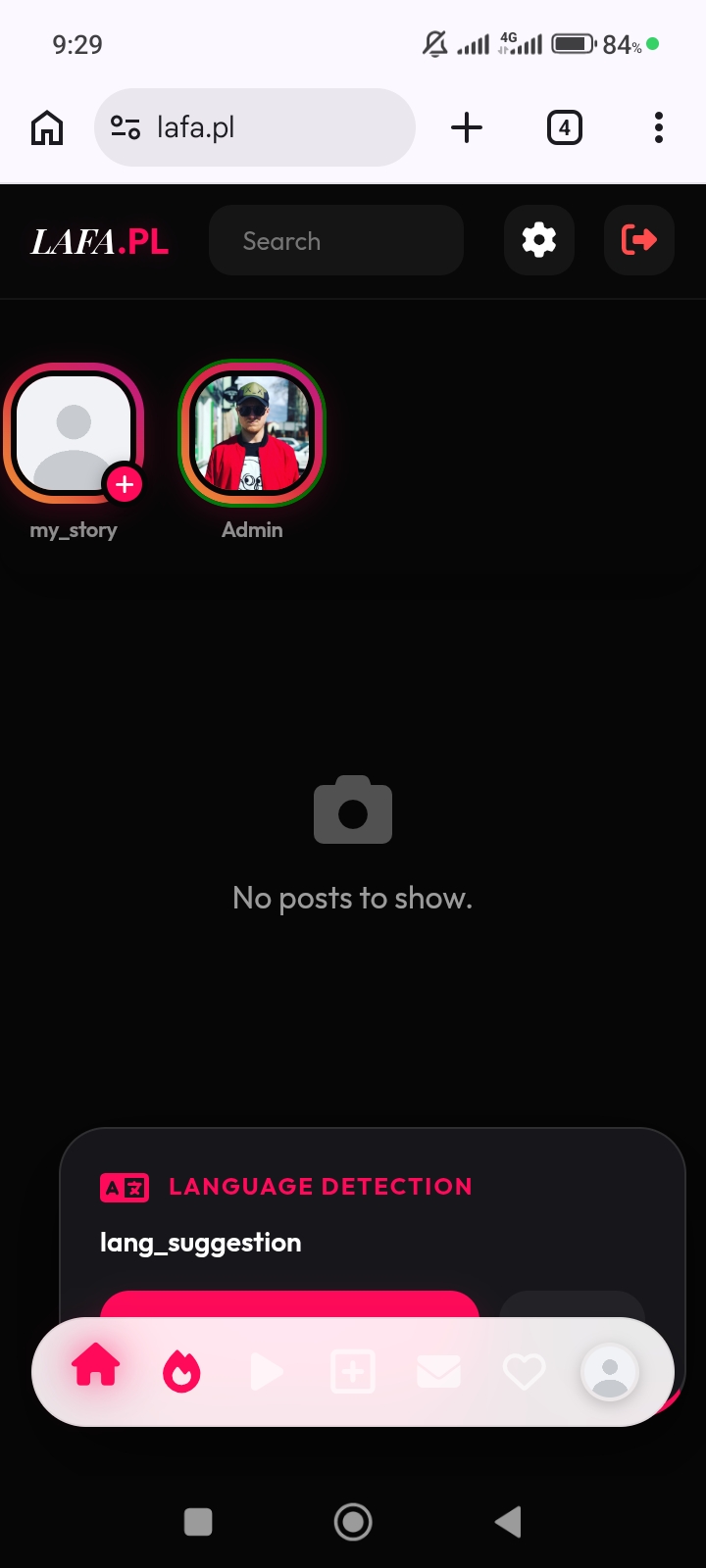Go to the home feed tab
The width and height of the screenshot is (706, 1568).
(x=96, y=1369)
